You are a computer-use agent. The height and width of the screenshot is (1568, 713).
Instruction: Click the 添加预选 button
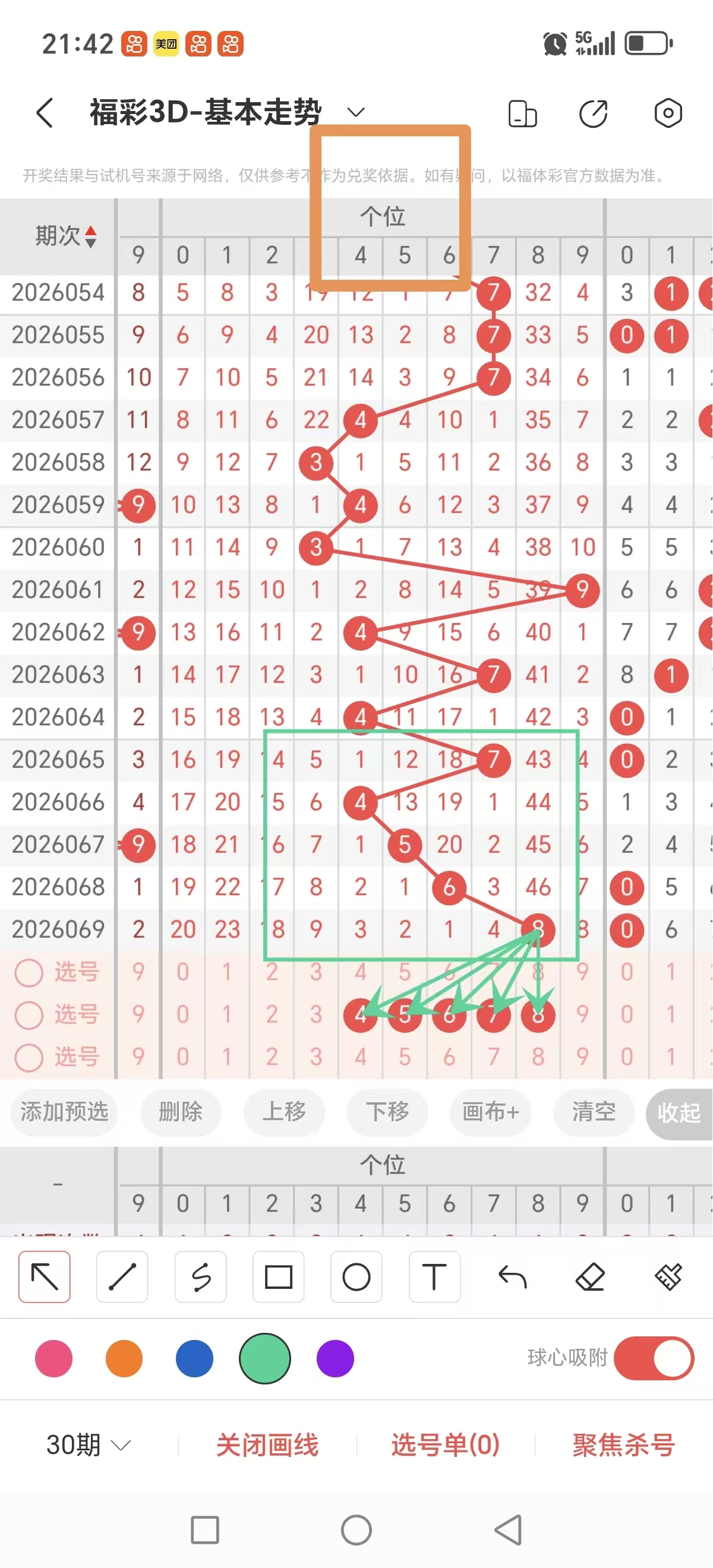tap(64, 1112)
